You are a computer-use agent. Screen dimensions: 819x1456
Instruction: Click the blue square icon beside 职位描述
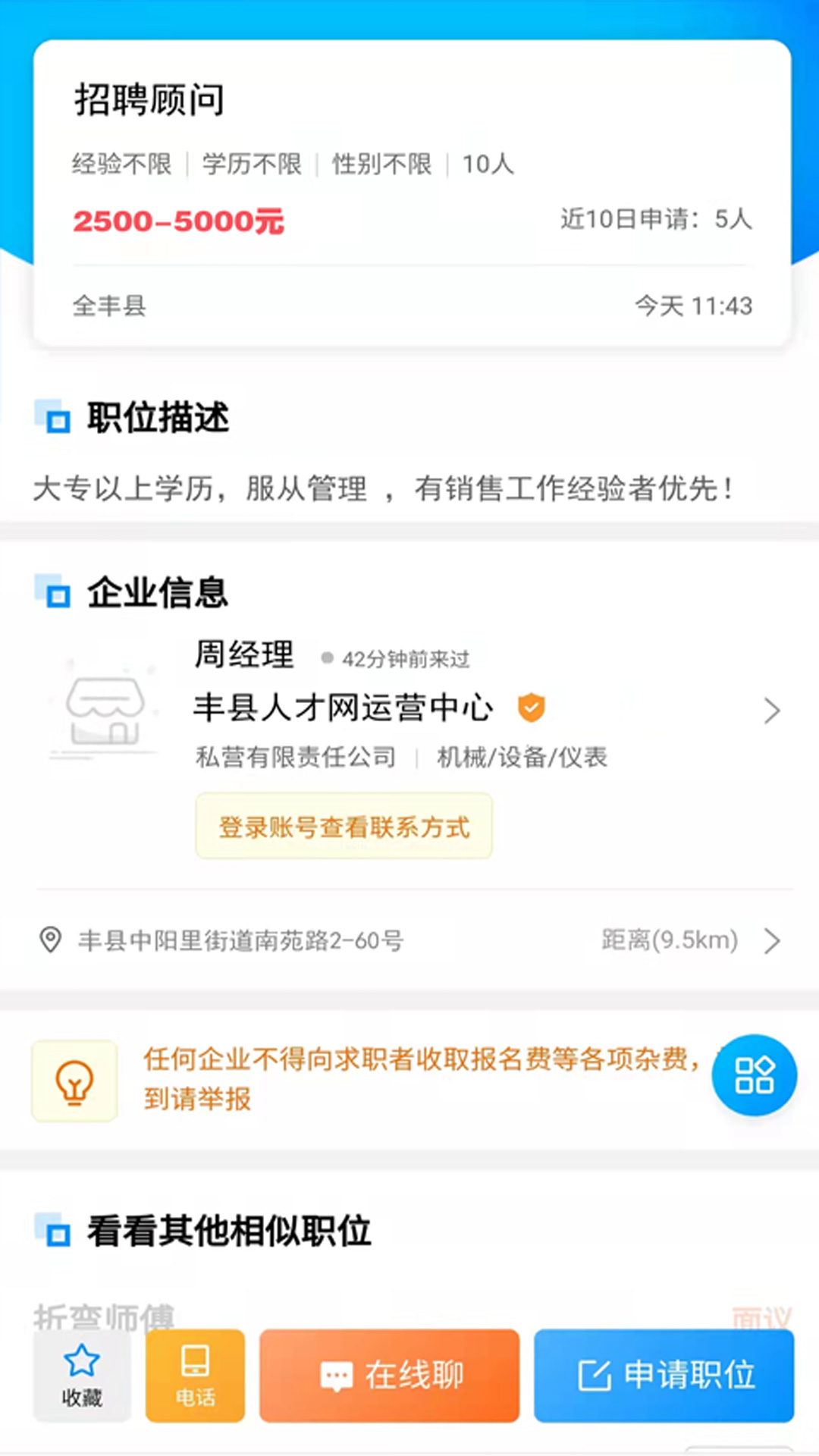52,417
